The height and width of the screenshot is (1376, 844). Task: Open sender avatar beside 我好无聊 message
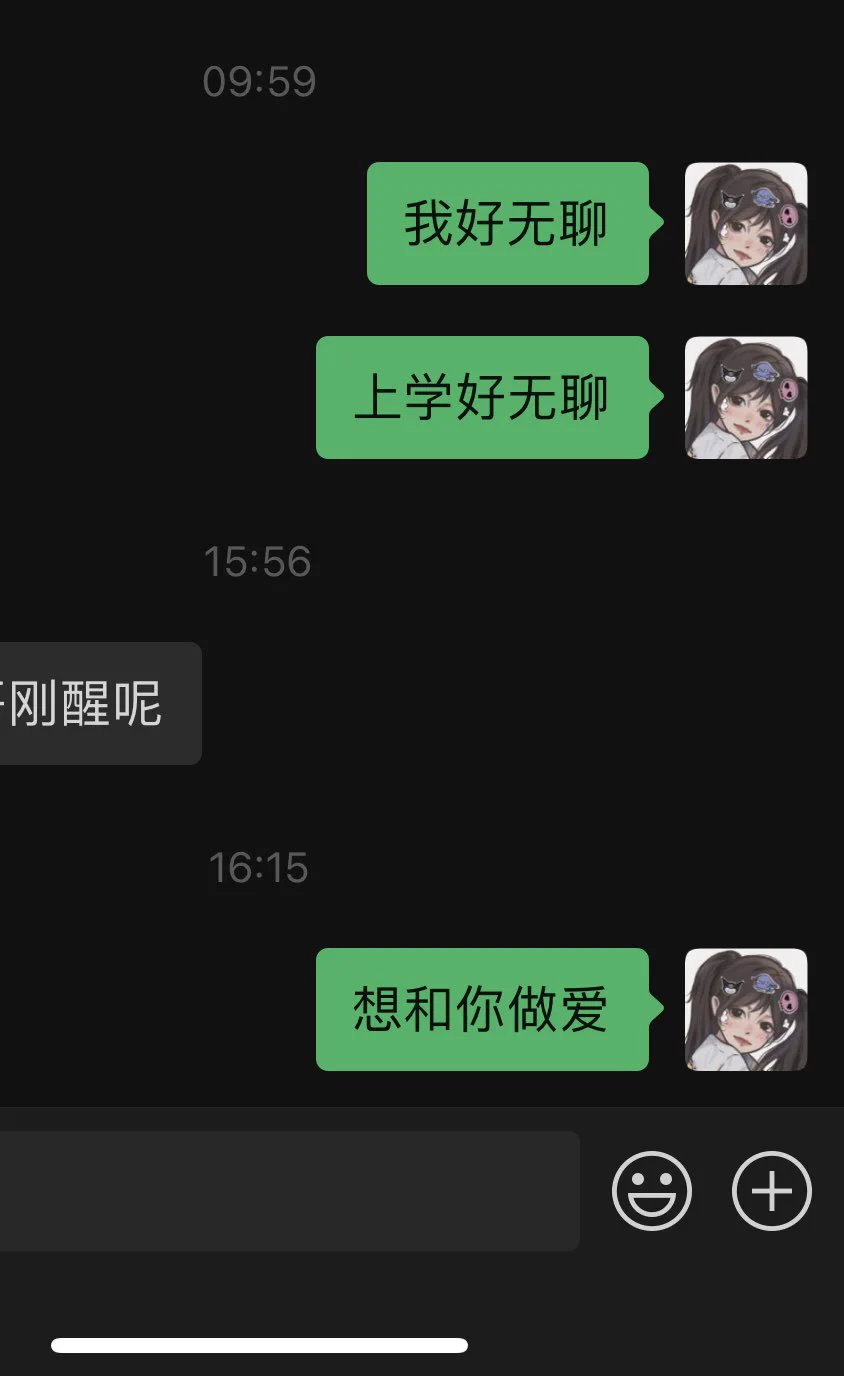pos(746,223)
